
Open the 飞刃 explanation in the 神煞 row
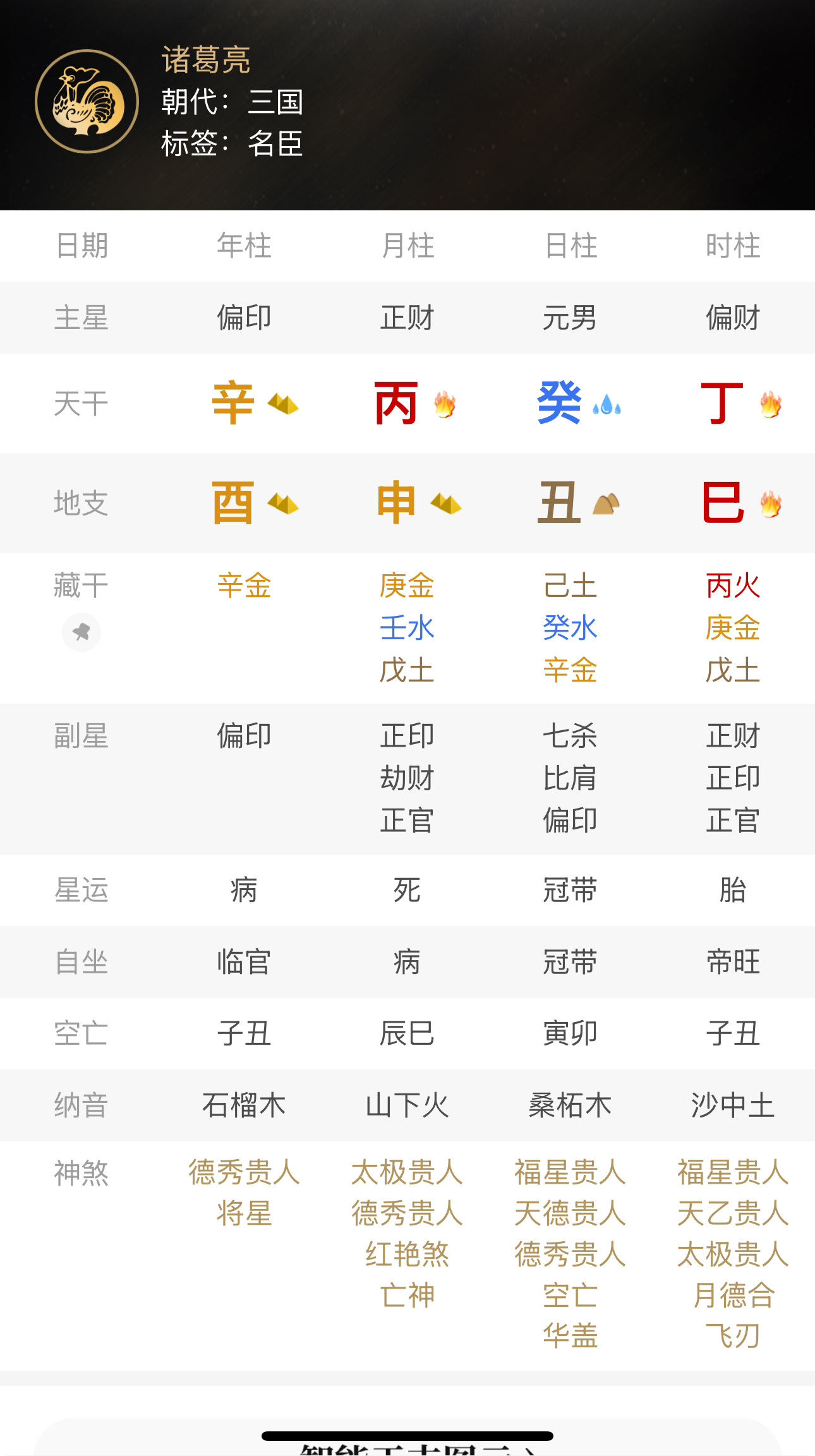point(733,1336)
